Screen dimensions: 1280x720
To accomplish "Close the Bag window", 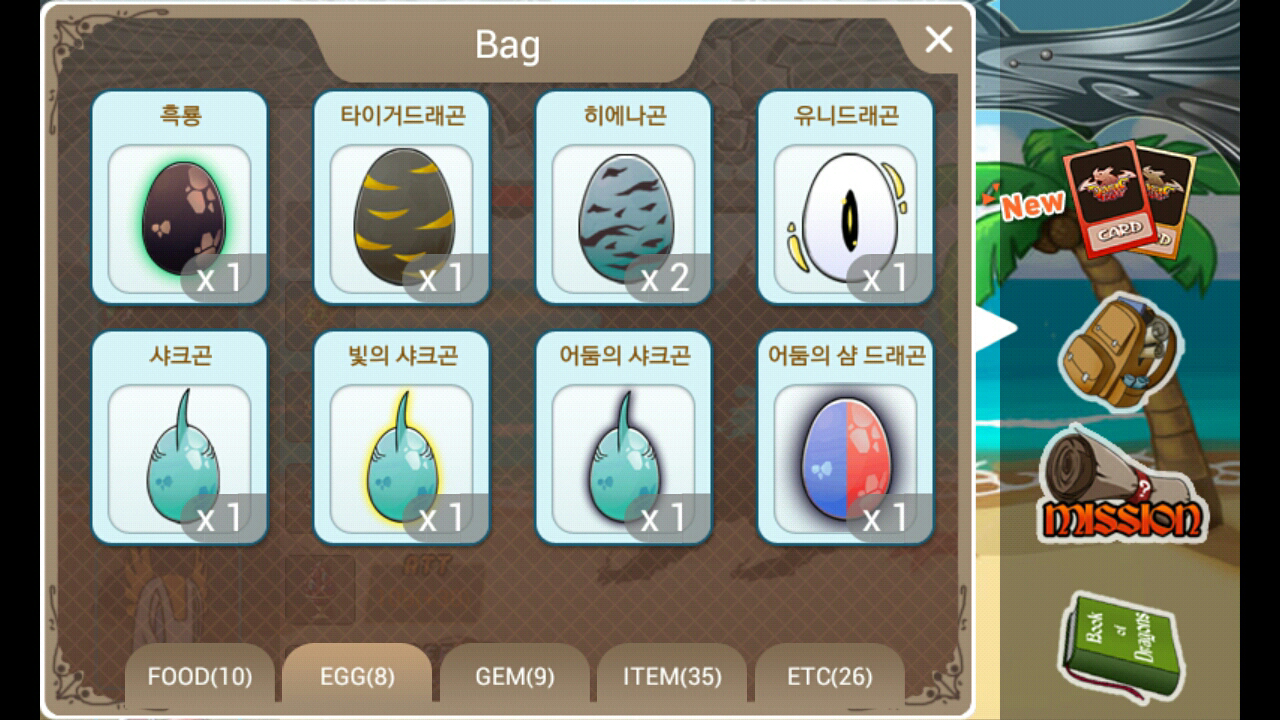I will (x=938, y=40).
